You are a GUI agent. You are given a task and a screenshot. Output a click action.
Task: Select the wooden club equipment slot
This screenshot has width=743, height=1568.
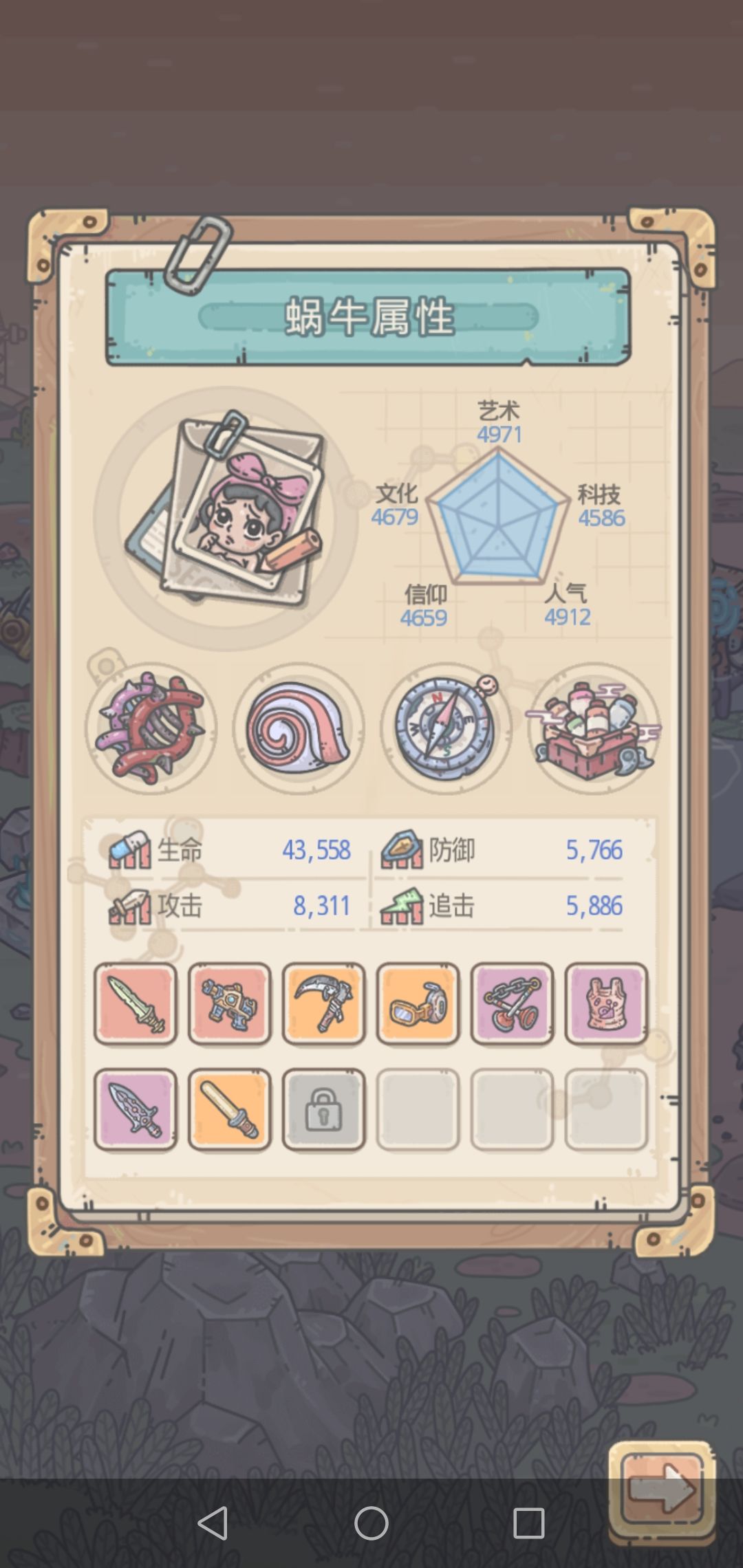click(x=230, y=1110)
